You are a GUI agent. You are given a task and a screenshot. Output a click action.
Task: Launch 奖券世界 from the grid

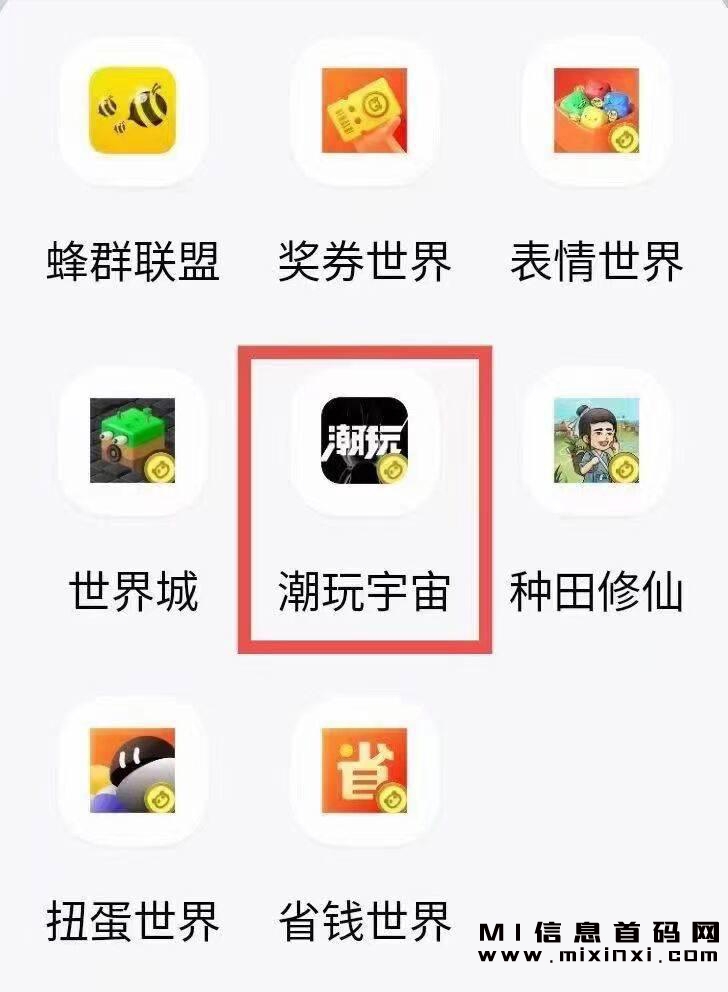(365, 111)
